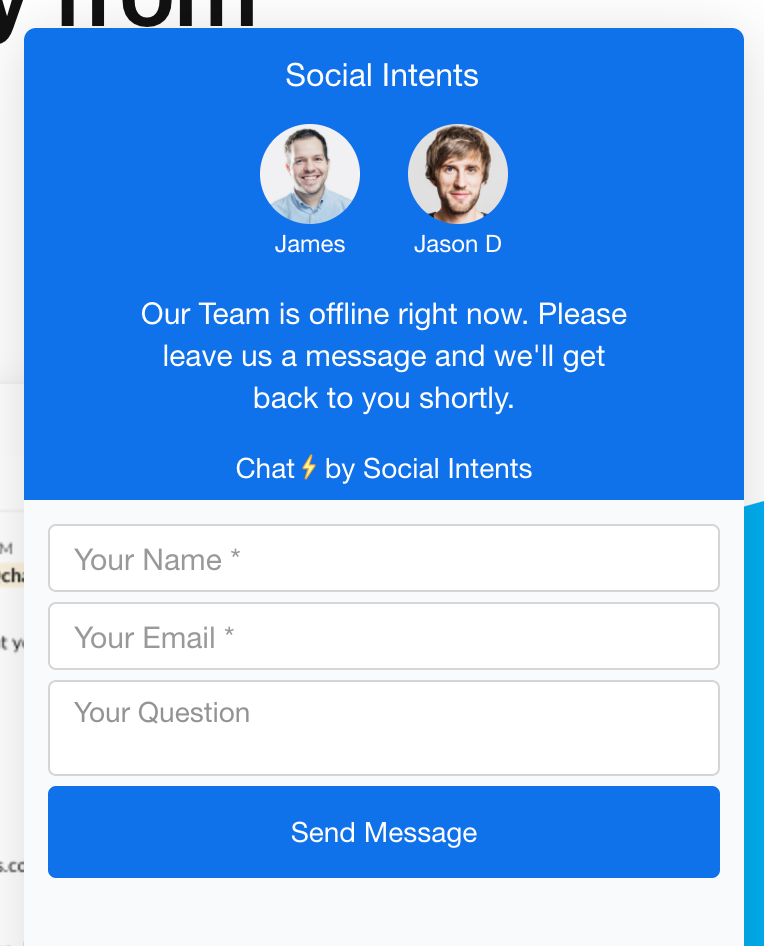
Task: Tap the Send Message button
Action: tap(384, 832)
